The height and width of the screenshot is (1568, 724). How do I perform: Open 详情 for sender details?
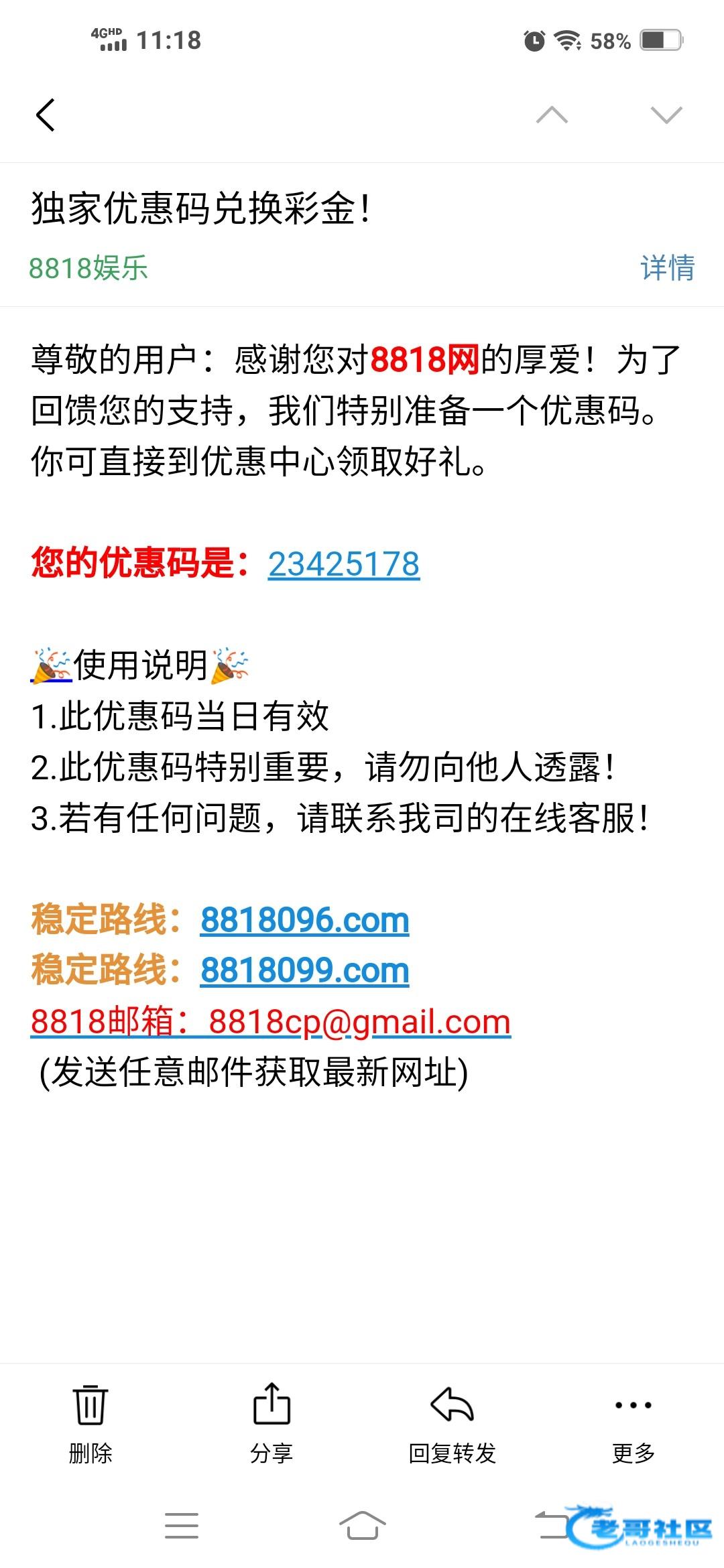[x=668, y=267]
